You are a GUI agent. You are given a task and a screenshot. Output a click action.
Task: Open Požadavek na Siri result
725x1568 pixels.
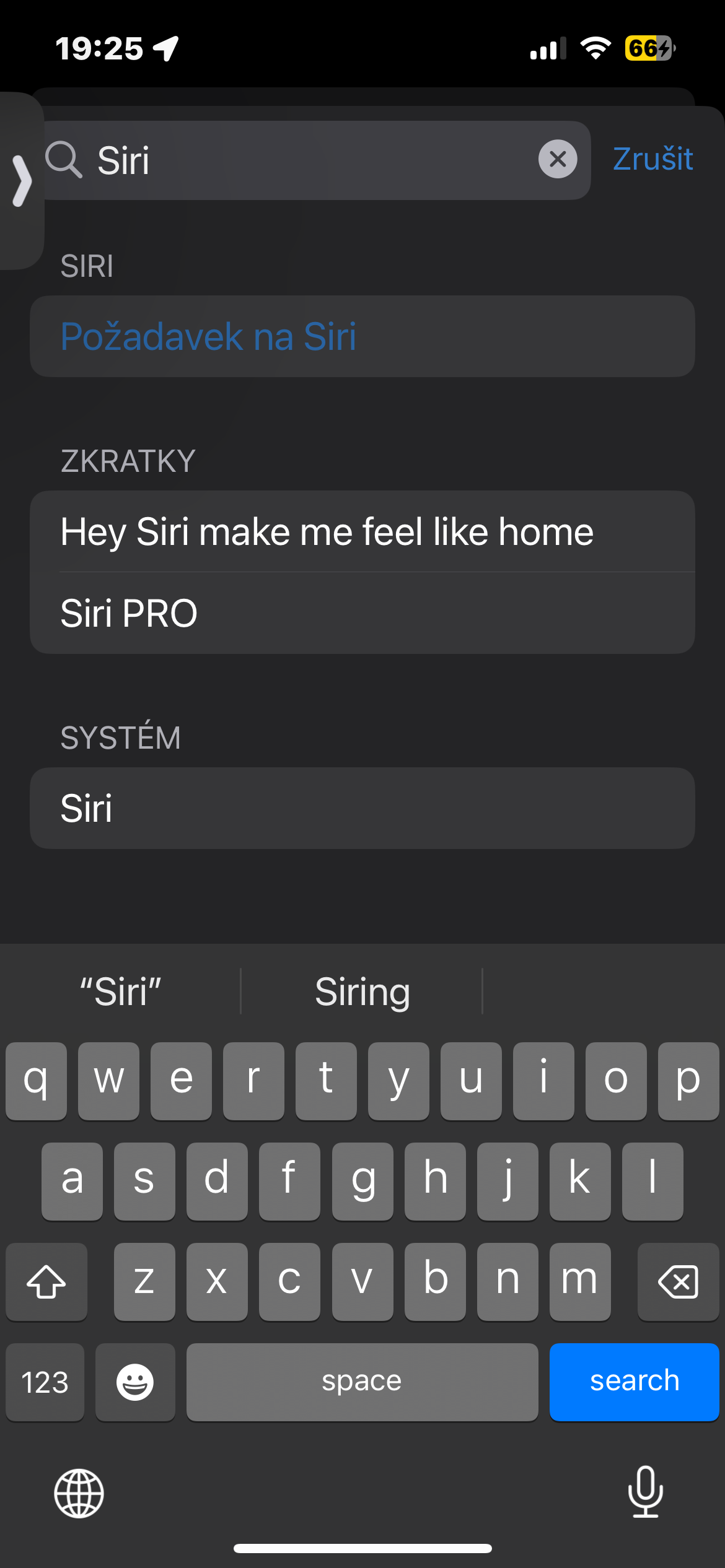362,336
